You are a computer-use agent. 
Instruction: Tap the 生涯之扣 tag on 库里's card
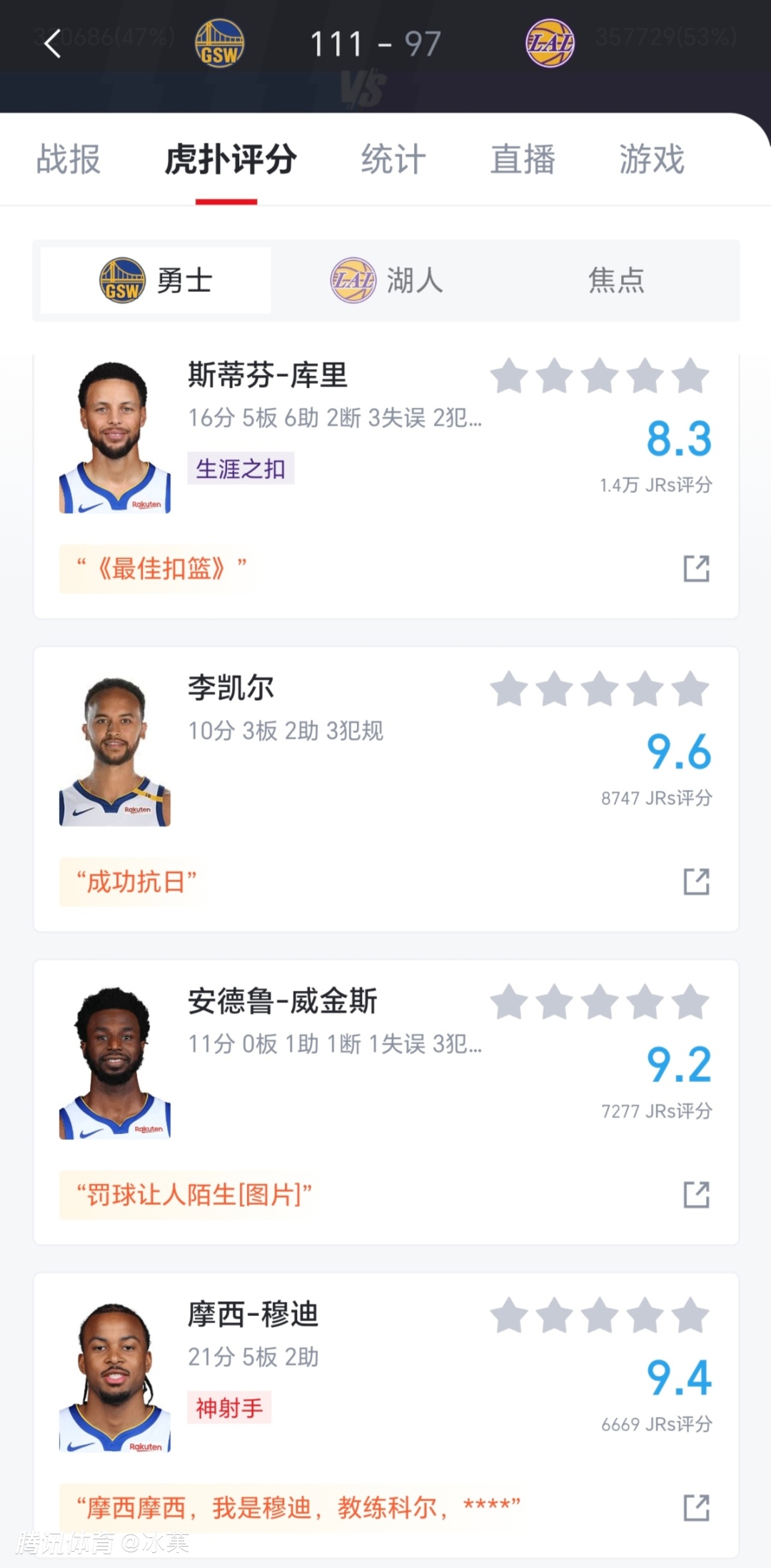pos(241,469)
